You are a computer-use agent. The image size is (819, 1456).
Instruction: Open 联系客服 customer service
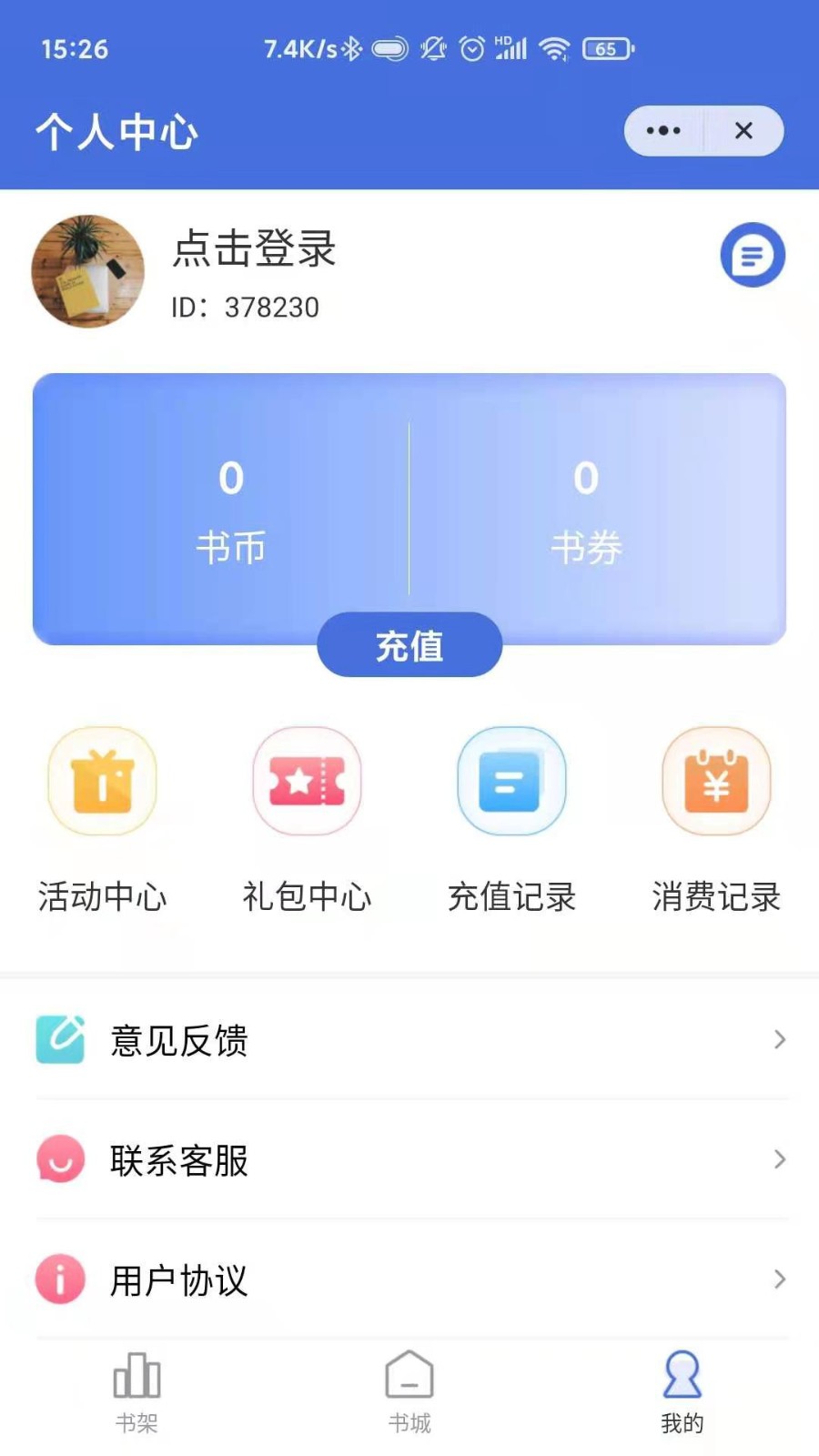click(x=409, y=1159)
